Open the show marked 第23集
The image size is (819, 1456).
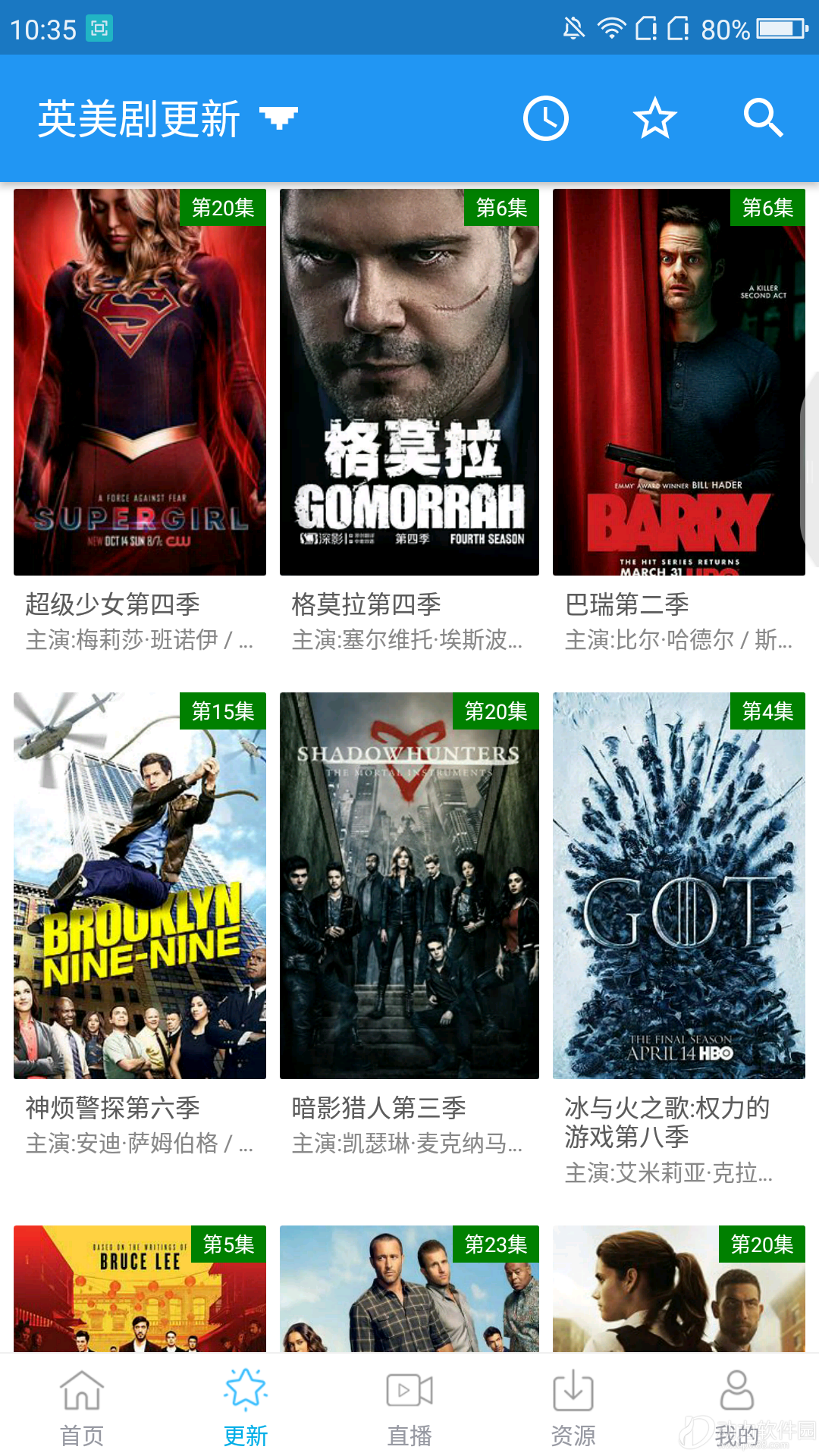(x=409, y=1289)
